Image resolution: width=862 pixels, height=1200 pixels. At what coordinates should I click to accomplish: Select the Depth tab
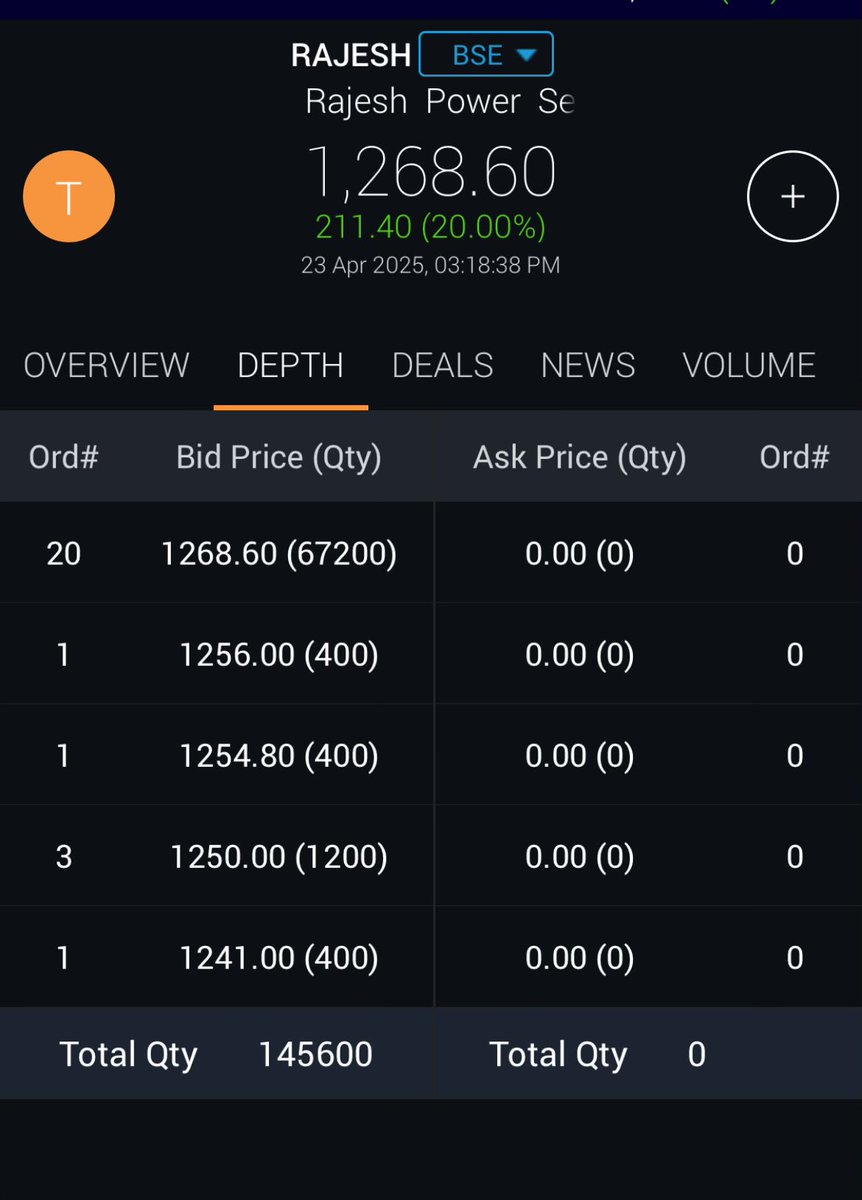pos(290,365)
